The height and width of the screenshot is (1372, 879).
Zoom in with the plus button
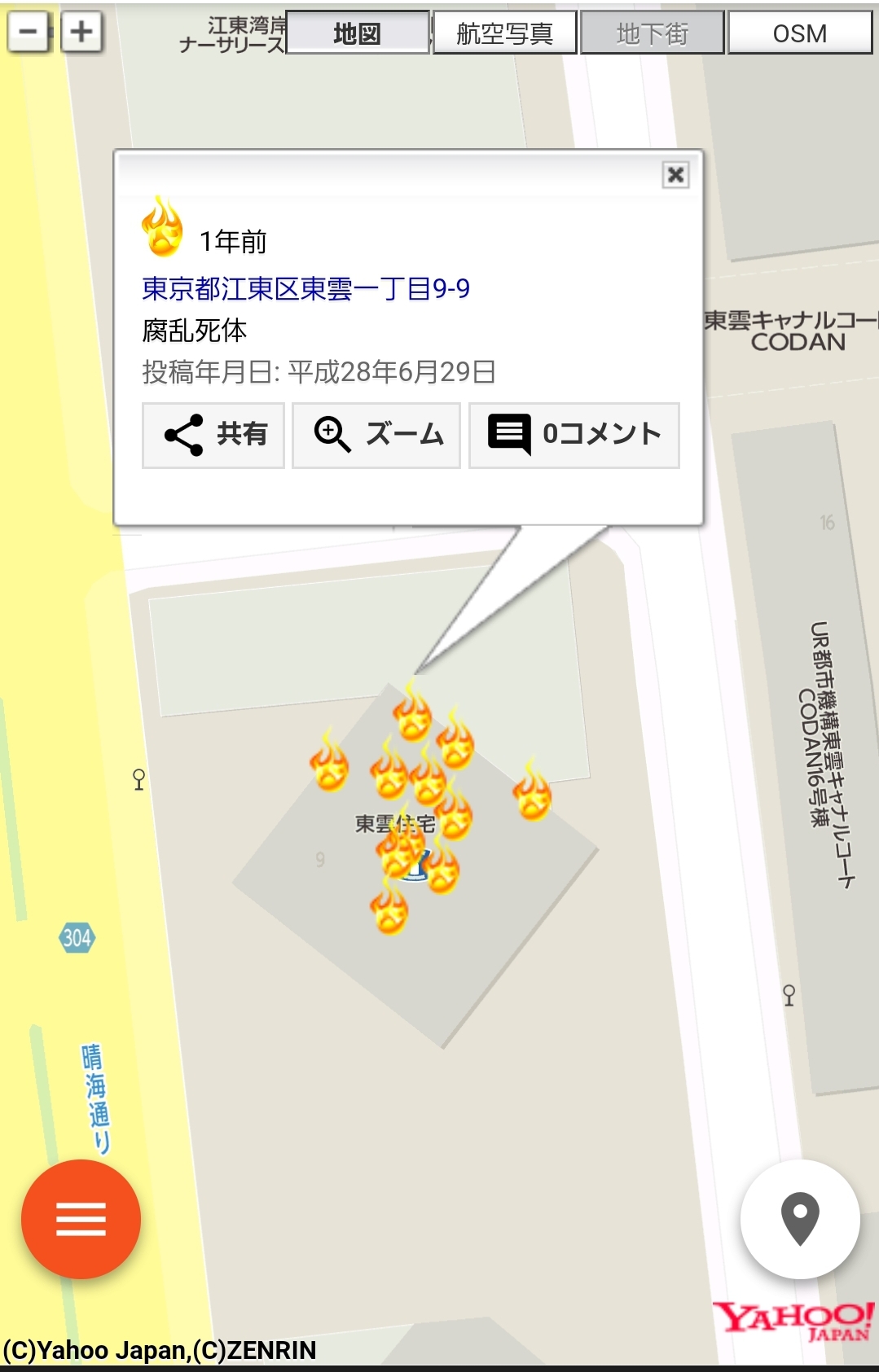[x=81, y=33]
